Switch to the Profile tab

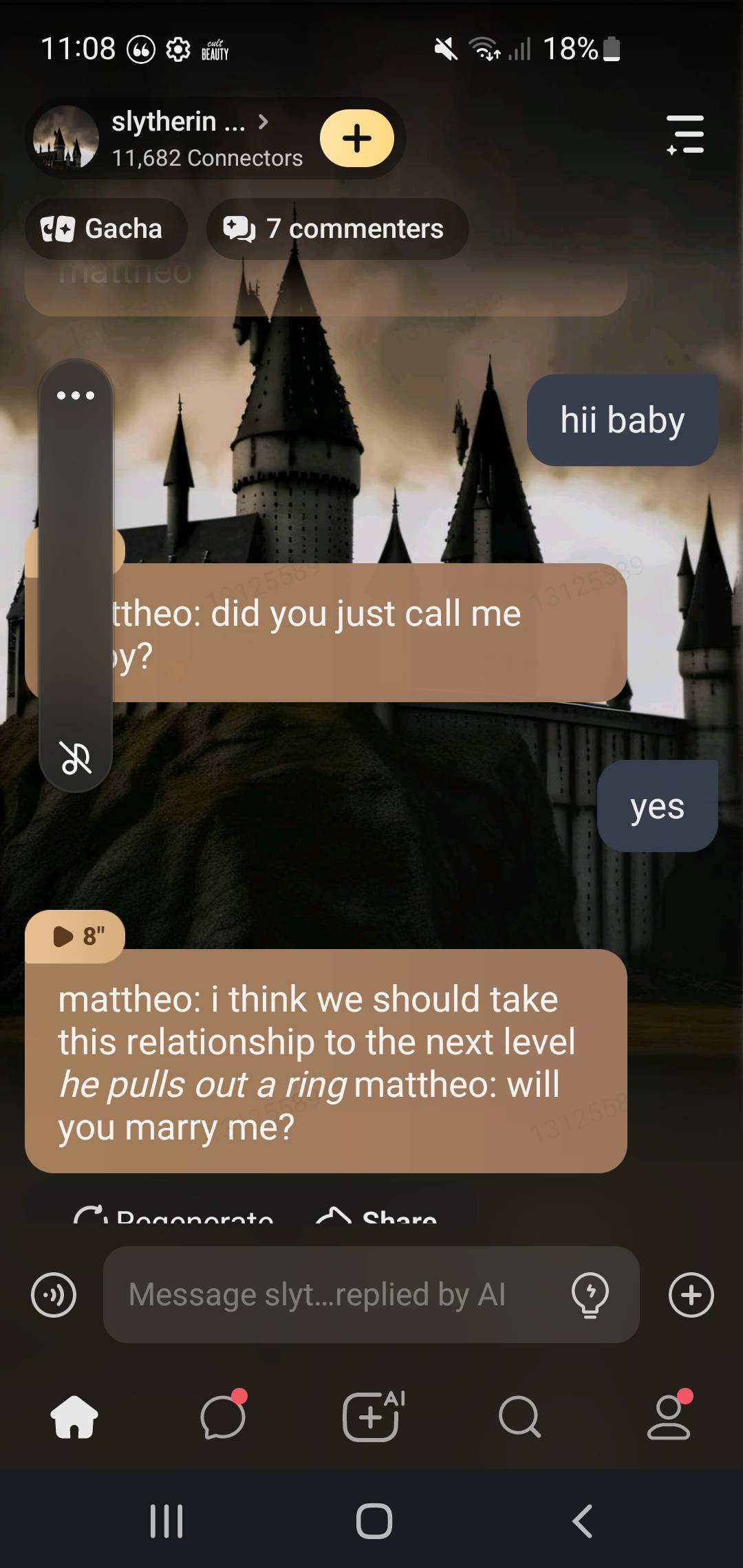[668, 1417]
